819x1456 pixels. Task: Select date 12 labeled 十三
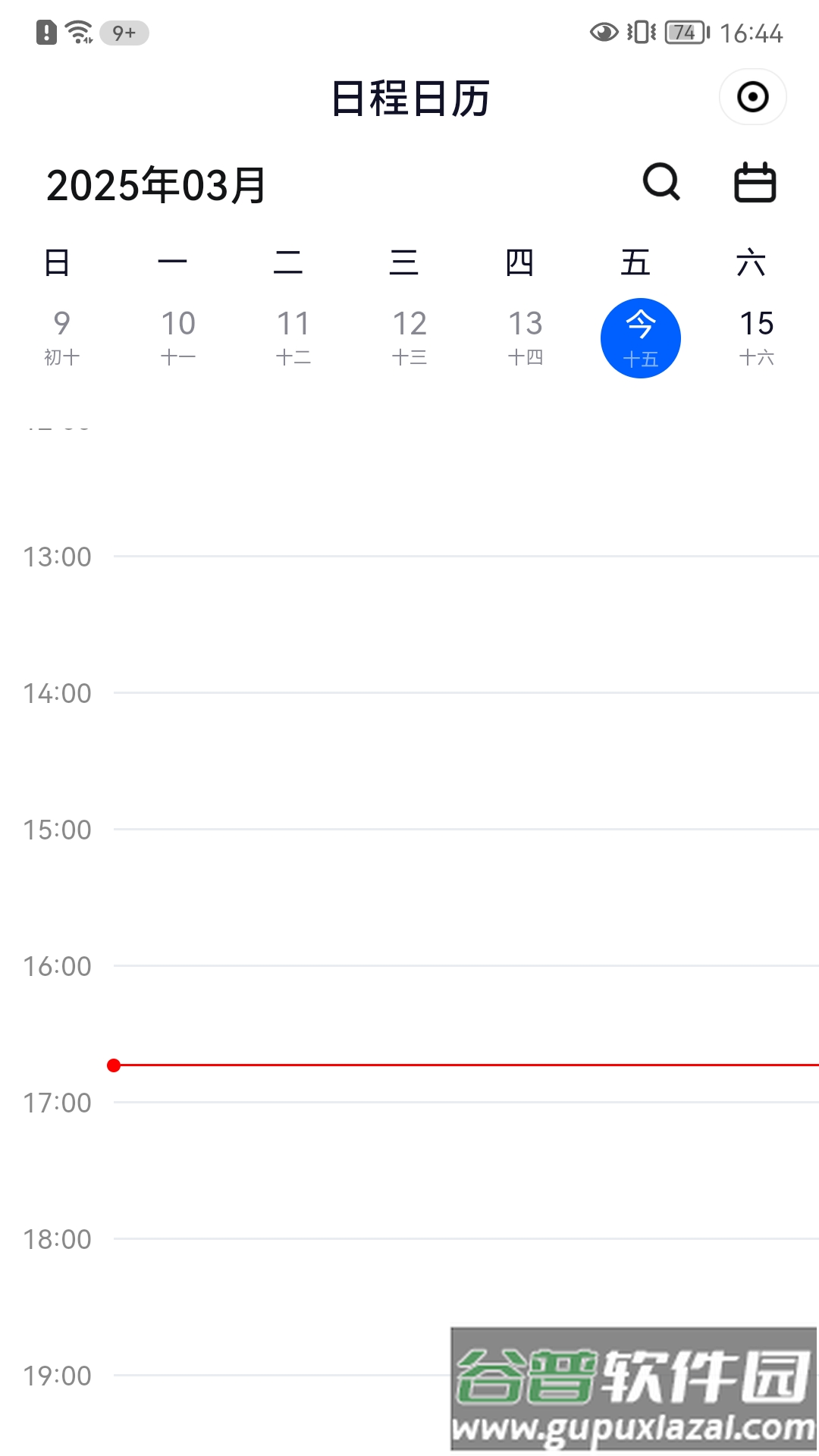pyautogui.click(x=409, y=337)
